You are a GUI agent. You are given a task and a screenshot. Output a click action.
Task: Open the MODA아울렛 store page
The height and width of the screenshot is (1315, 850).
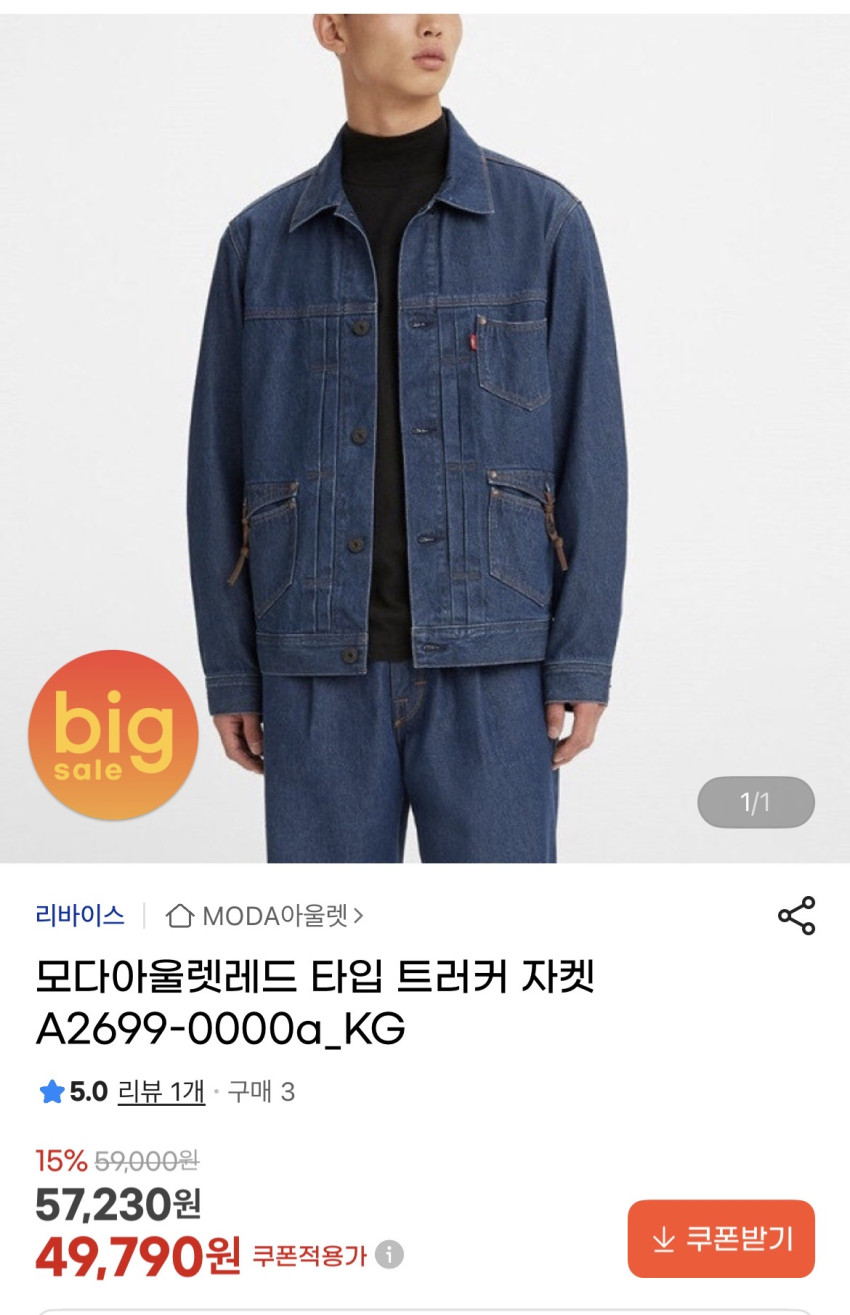tap(264, 915)
